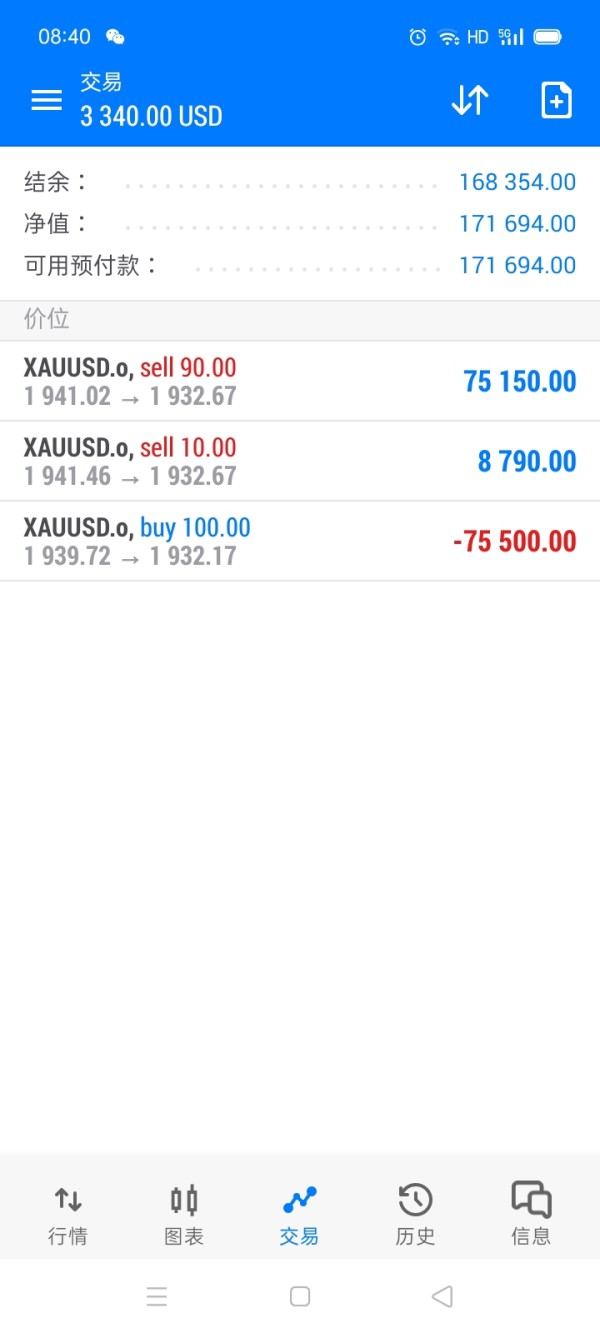Switch to the 图表 tab
The image size is (600, 1333).
coord(184,1214)
